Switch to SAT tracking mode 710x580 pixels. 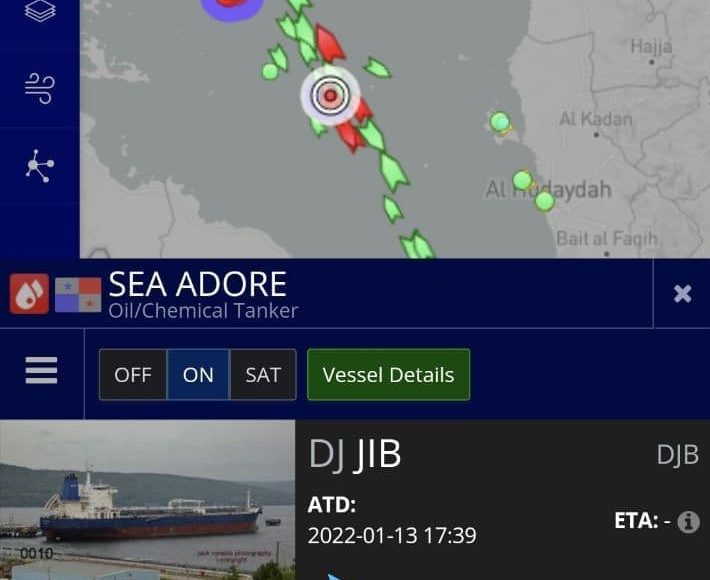(x=263, y=375)
